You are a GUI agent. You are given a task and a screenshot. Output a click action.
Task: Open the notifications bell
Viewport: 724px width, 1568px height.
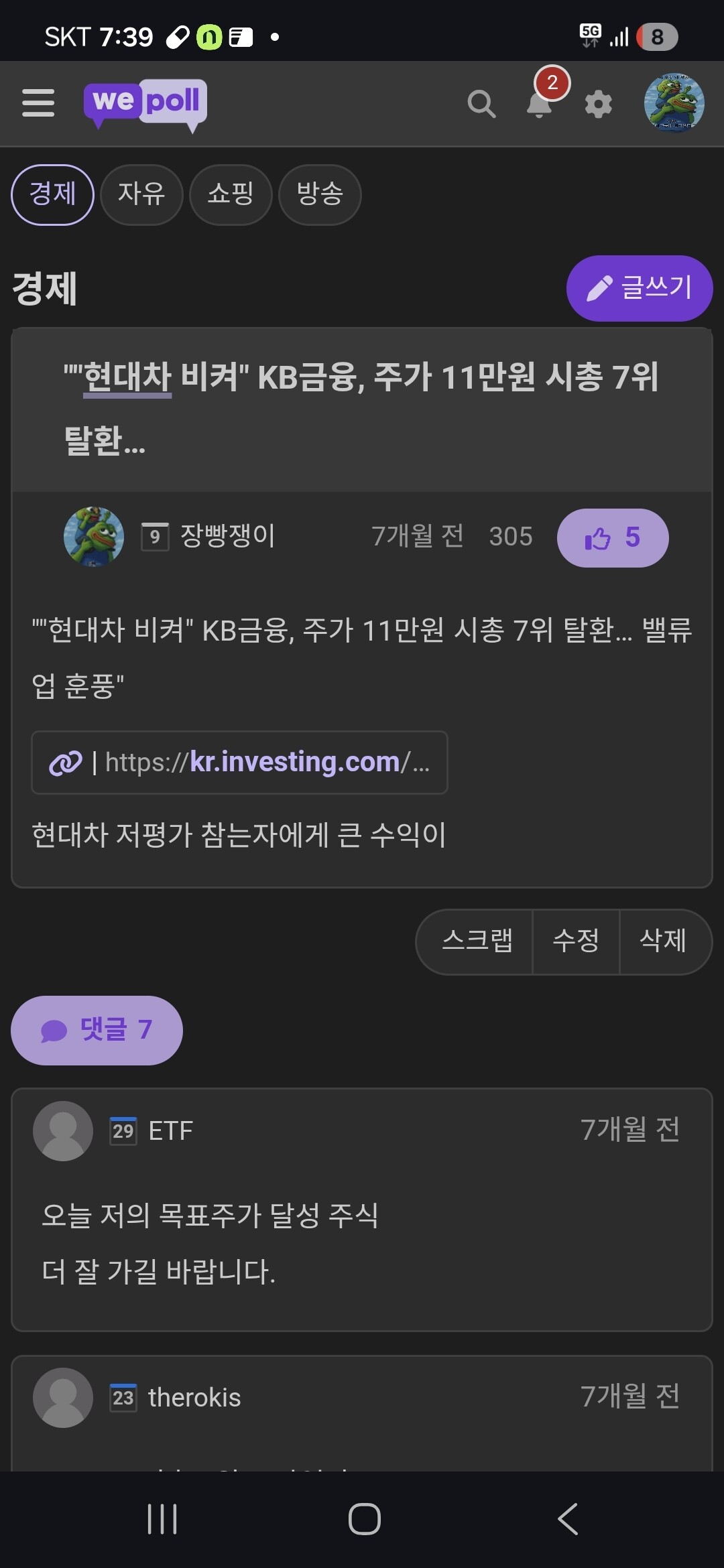(540, 104)
